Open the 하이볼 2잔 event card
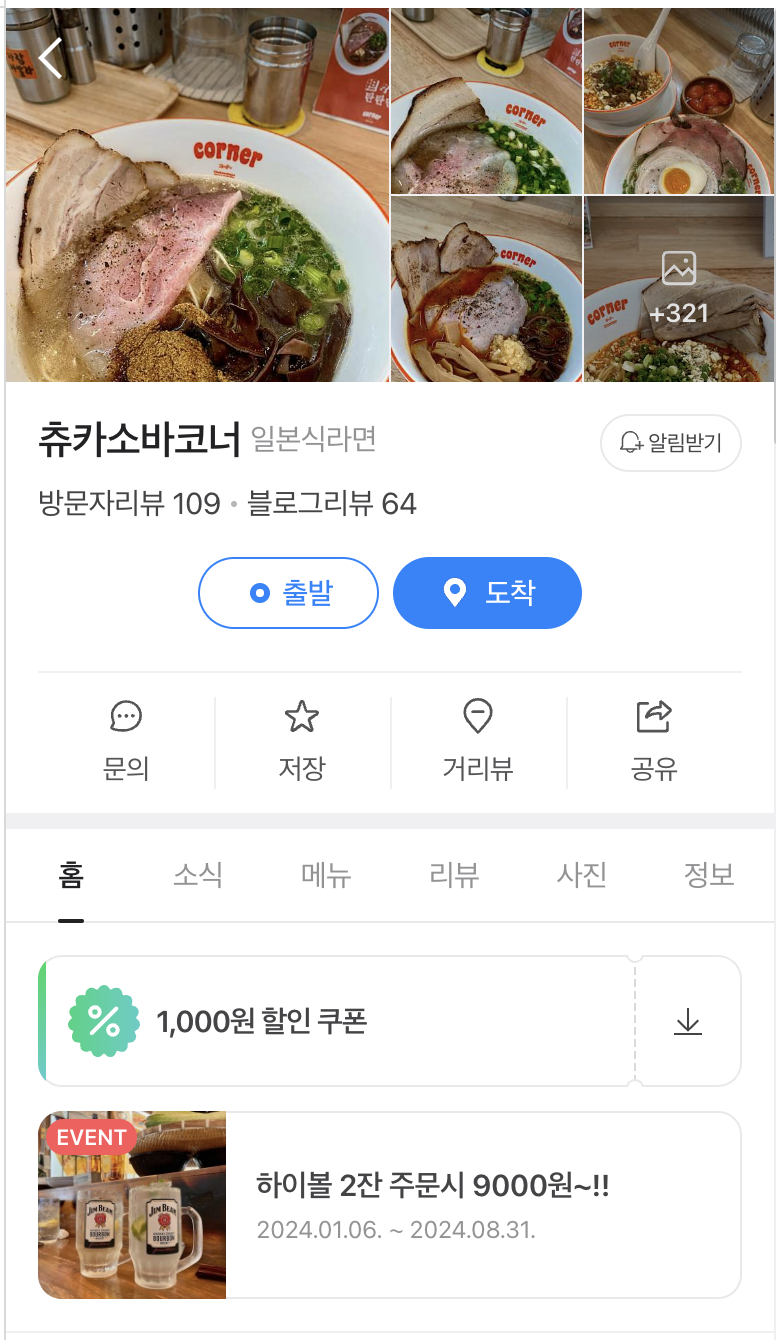 pyautogui.click(x=432, y=1205)
